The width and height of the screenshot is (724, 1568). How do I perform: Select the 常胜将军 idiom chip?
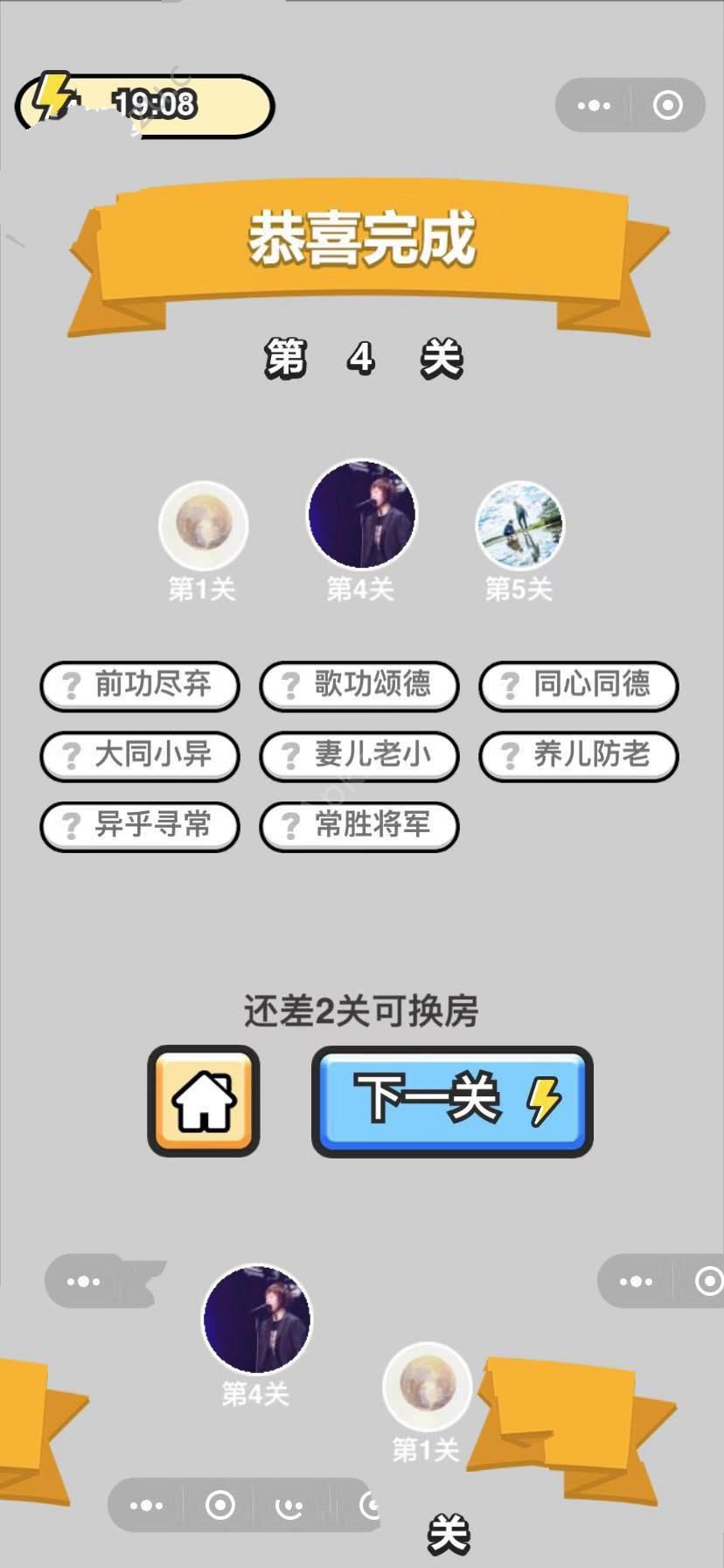(359, 825)
